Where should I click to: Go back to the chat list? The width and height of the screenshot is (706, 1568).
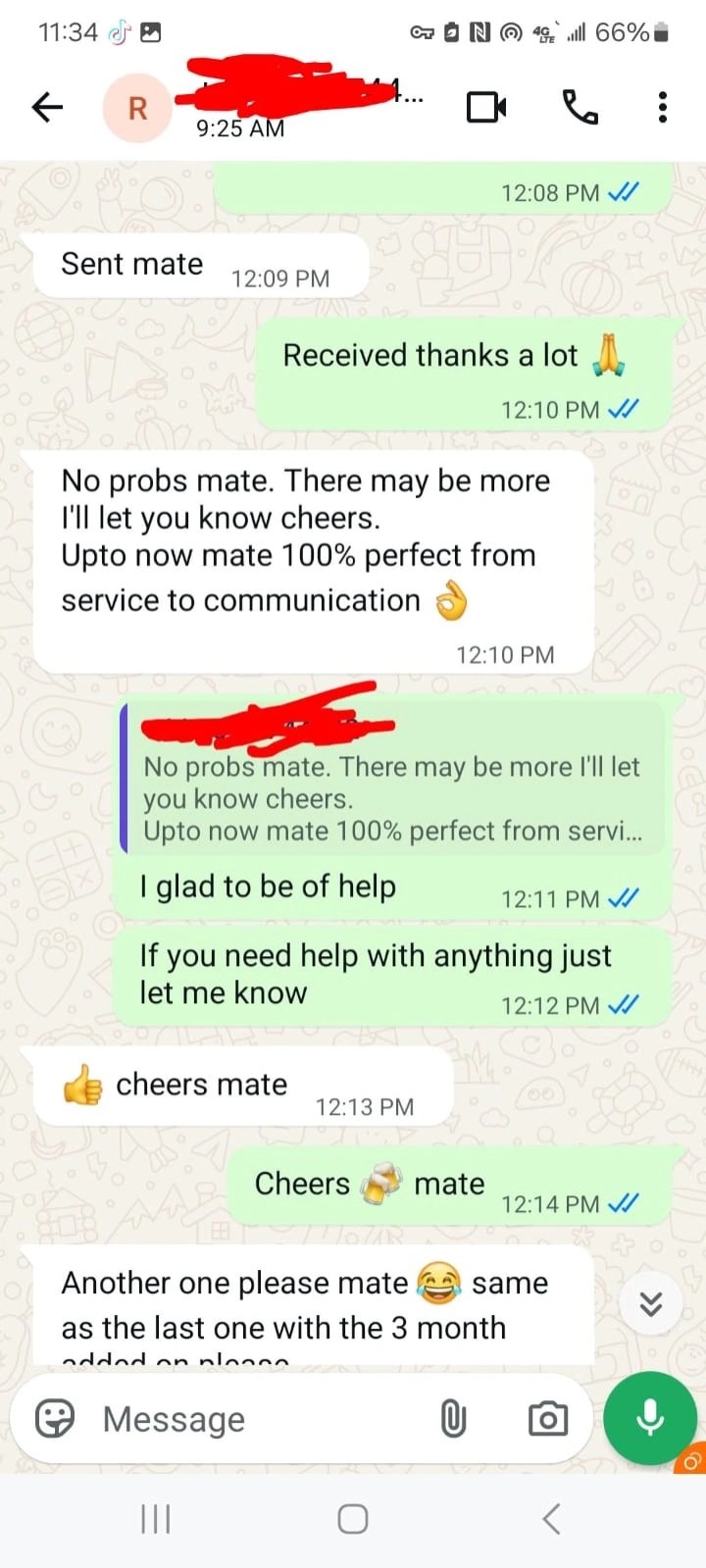[x=47, y=107]
